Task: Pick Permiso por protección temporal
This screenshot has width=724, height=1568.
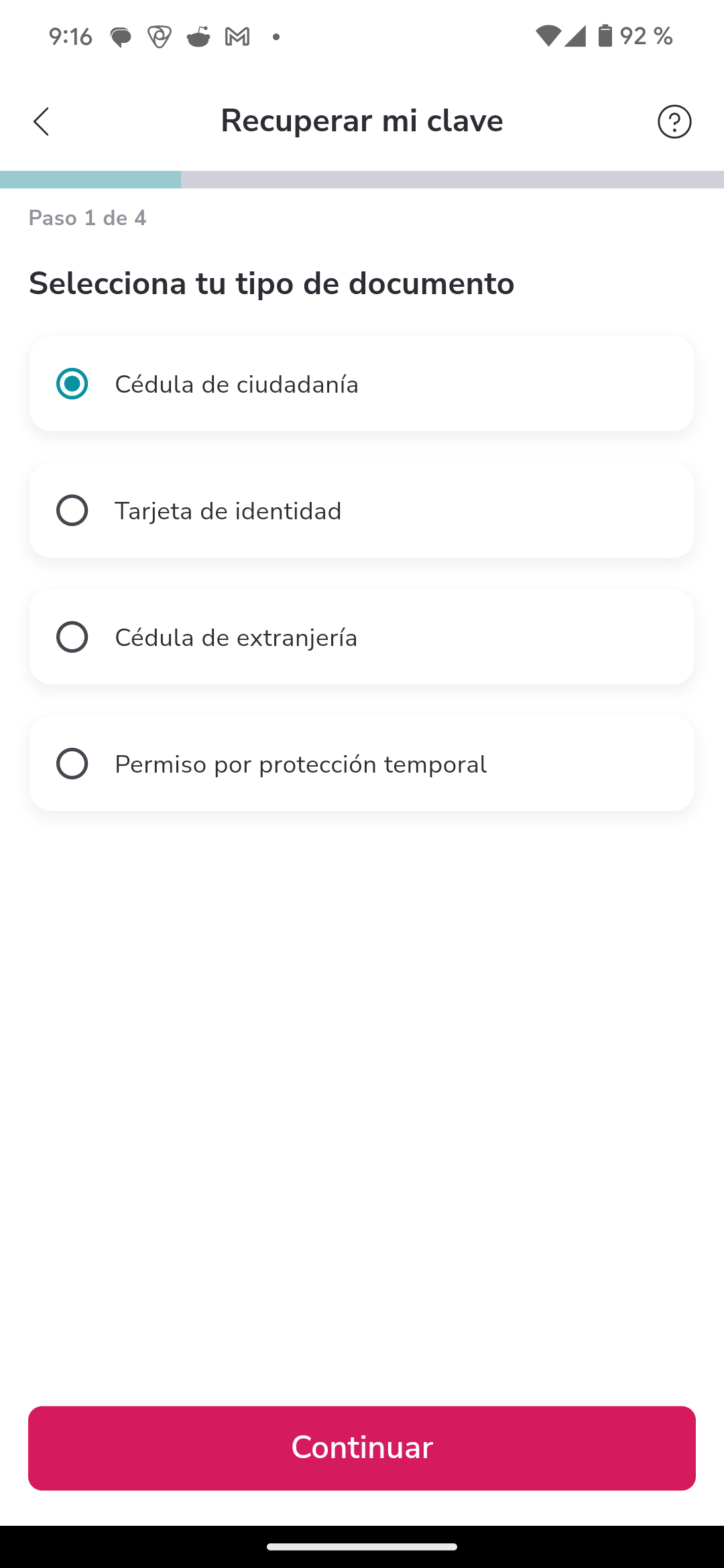Action: click(x=72, y=764)
